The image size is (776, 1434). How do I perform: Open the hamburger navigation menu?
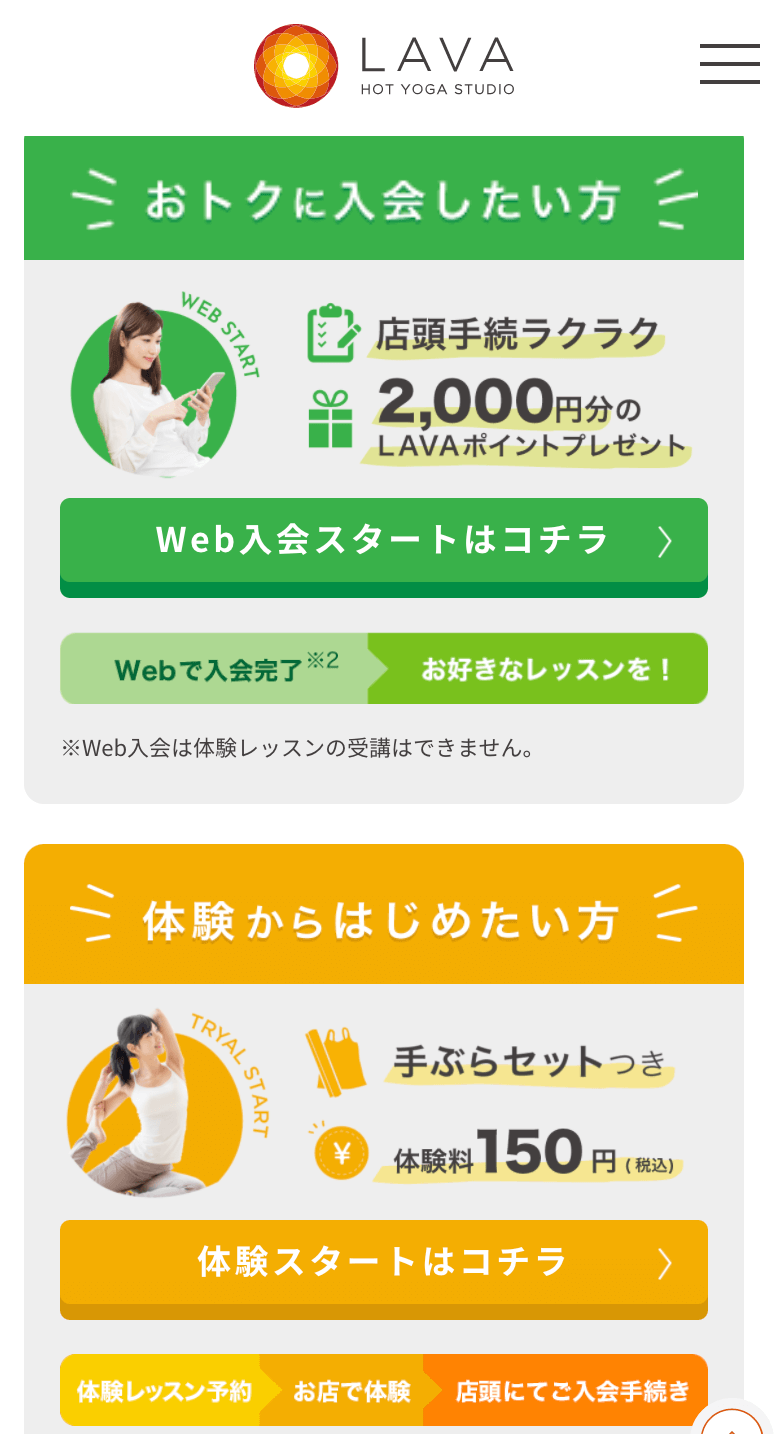pos(729,64)
